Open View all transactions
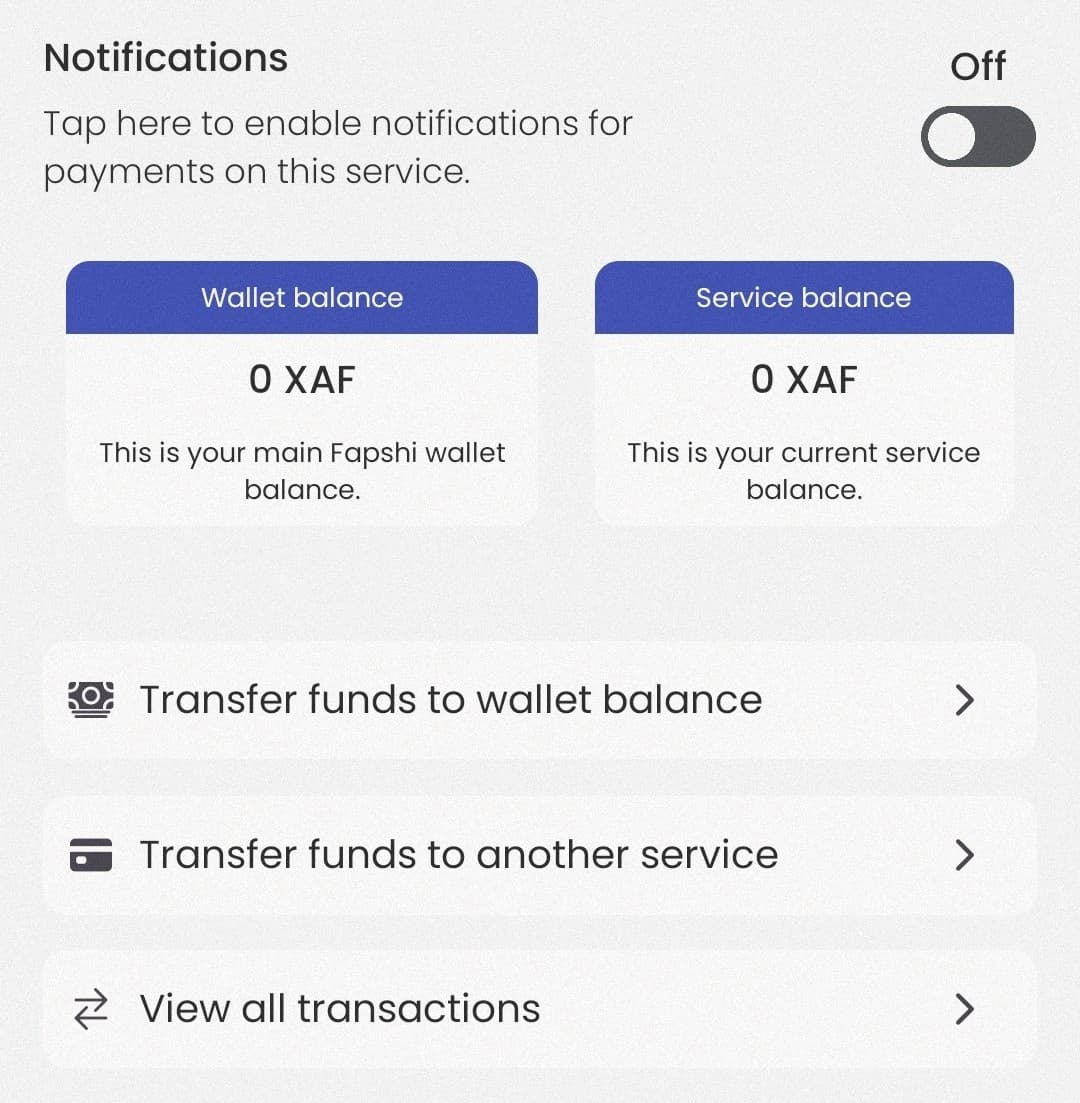1080x1103 pixels. (340, 1009)
